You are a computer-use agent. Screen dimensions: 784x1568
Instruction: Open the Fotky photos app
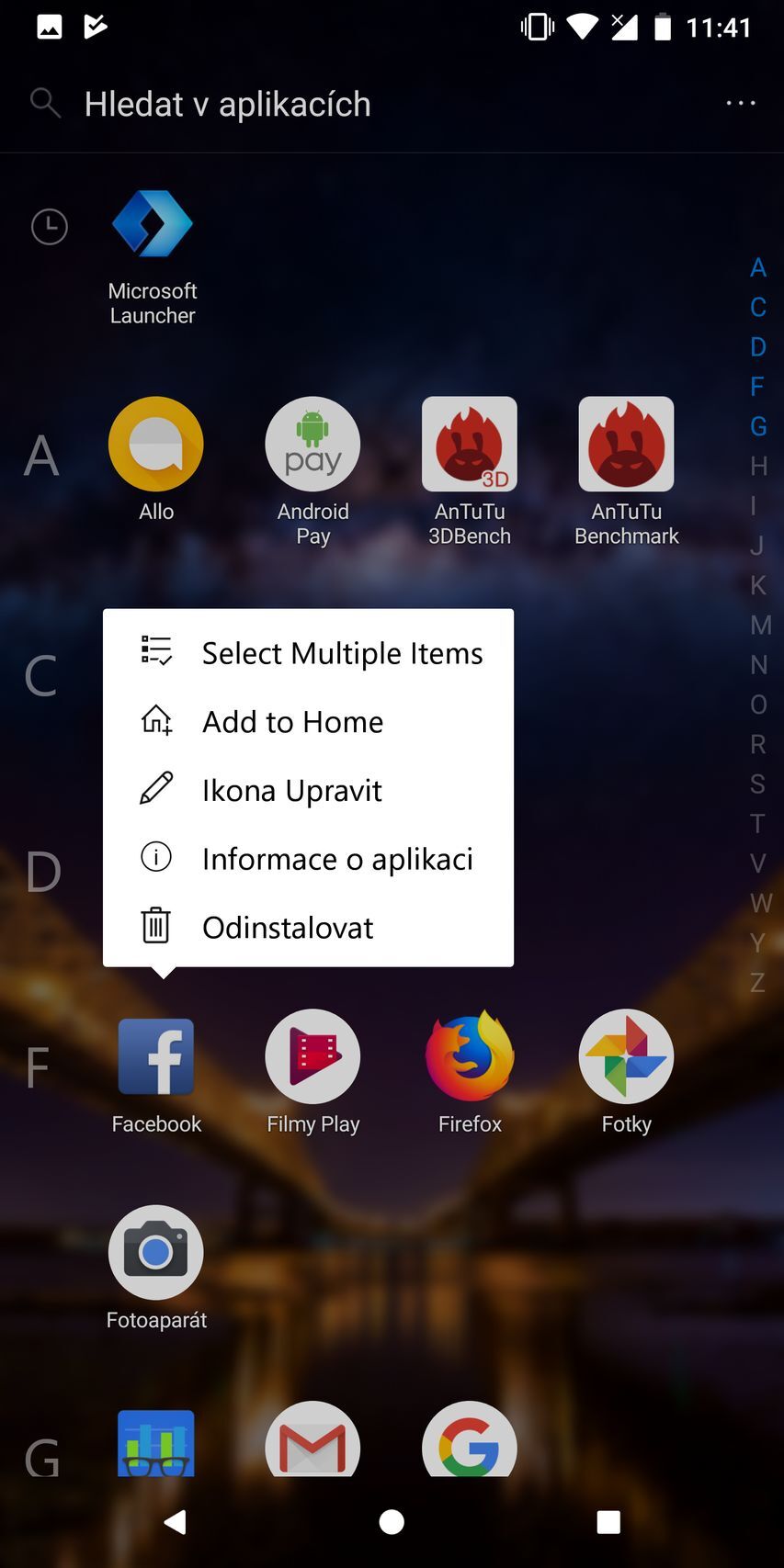[626, 1056]
